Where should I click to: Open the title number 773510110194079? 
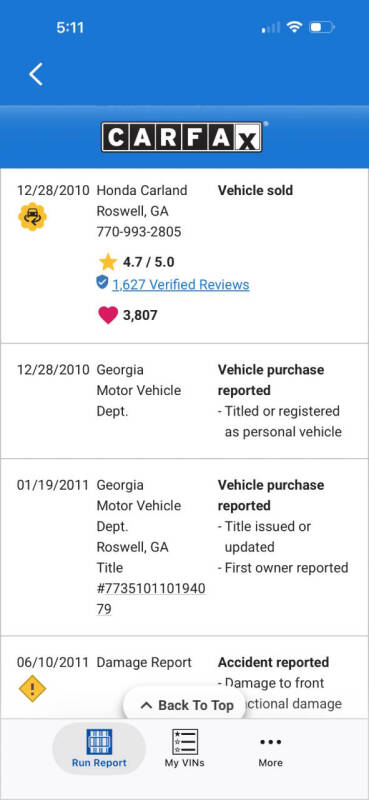point(151,599)
